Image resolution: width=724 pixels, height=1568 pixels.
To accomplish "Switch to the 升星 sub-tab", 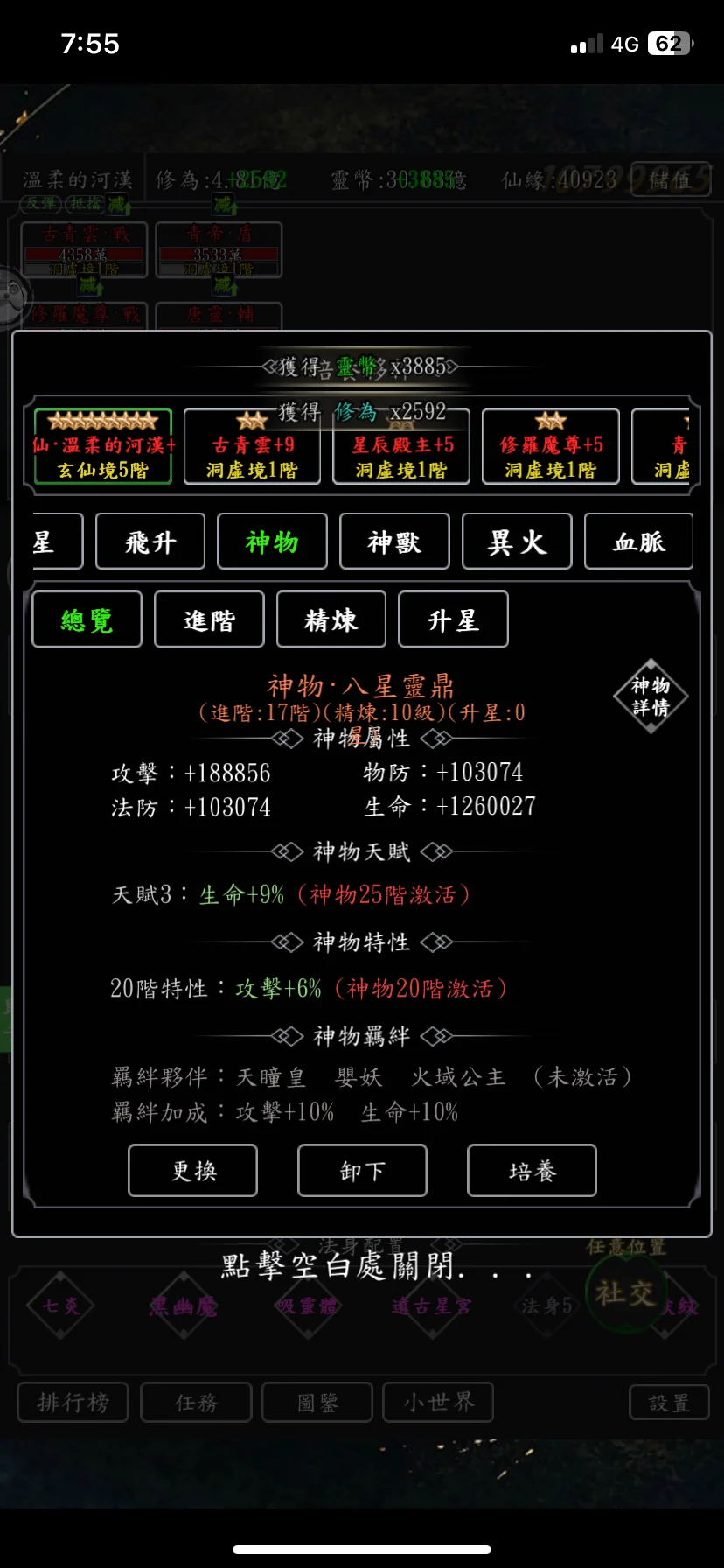I will tap(453, 619).
